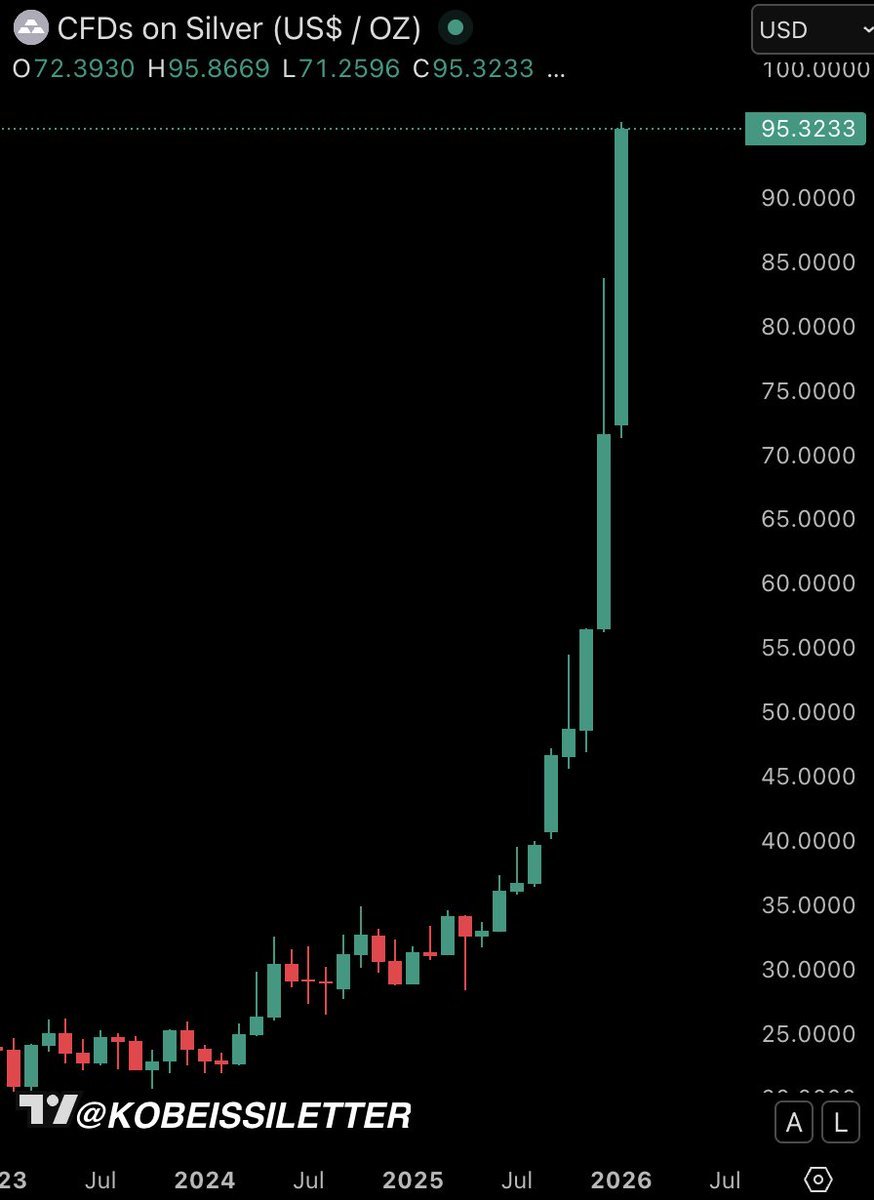
Task: Open the chart settings gear icon
Action: (818, 1180)
